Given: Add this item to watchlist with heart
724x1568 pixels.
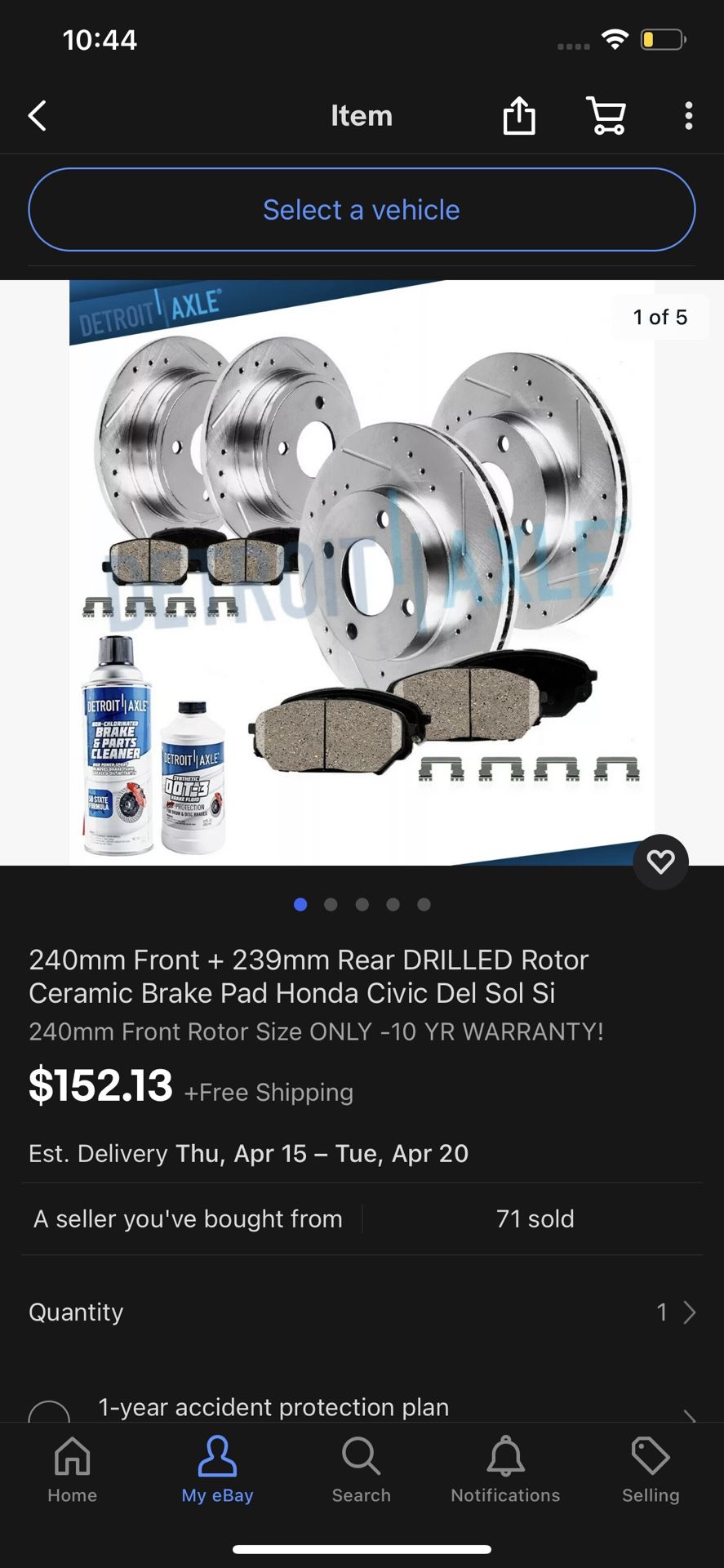Looking at the screenshot, I should (660, 862).
